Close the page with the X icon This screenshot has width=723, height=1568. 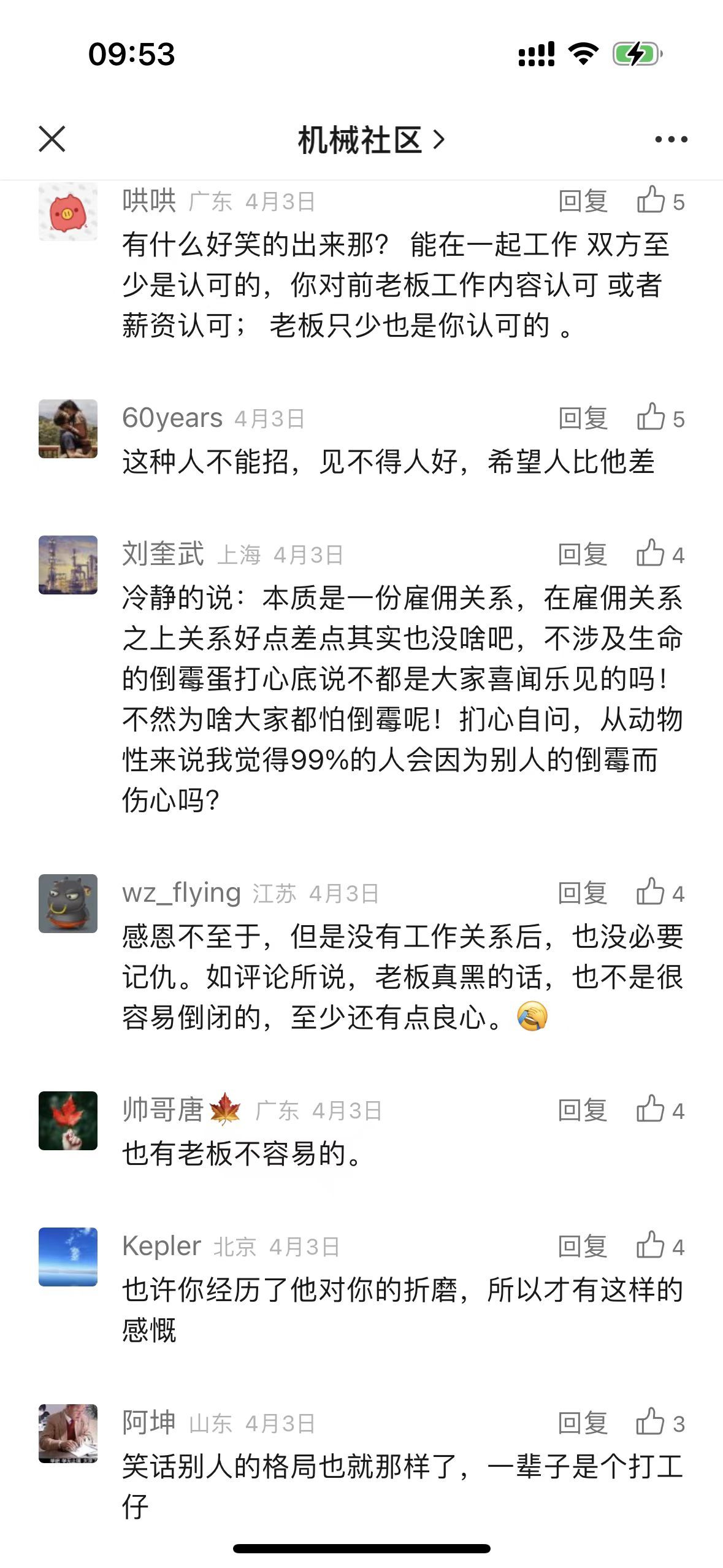(x=52, y=139)
